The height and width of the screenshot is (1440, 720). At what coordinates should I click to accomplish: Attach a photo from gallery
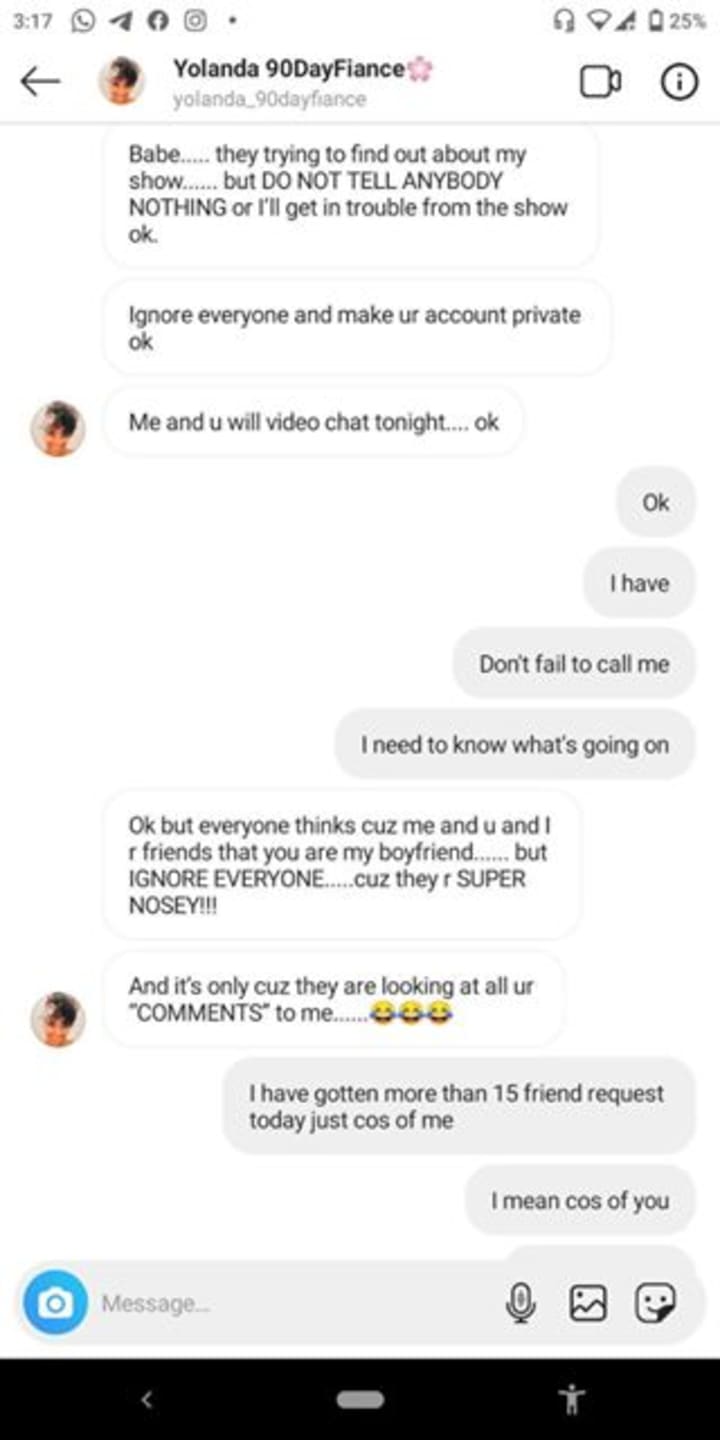(x=588, y=1303)
